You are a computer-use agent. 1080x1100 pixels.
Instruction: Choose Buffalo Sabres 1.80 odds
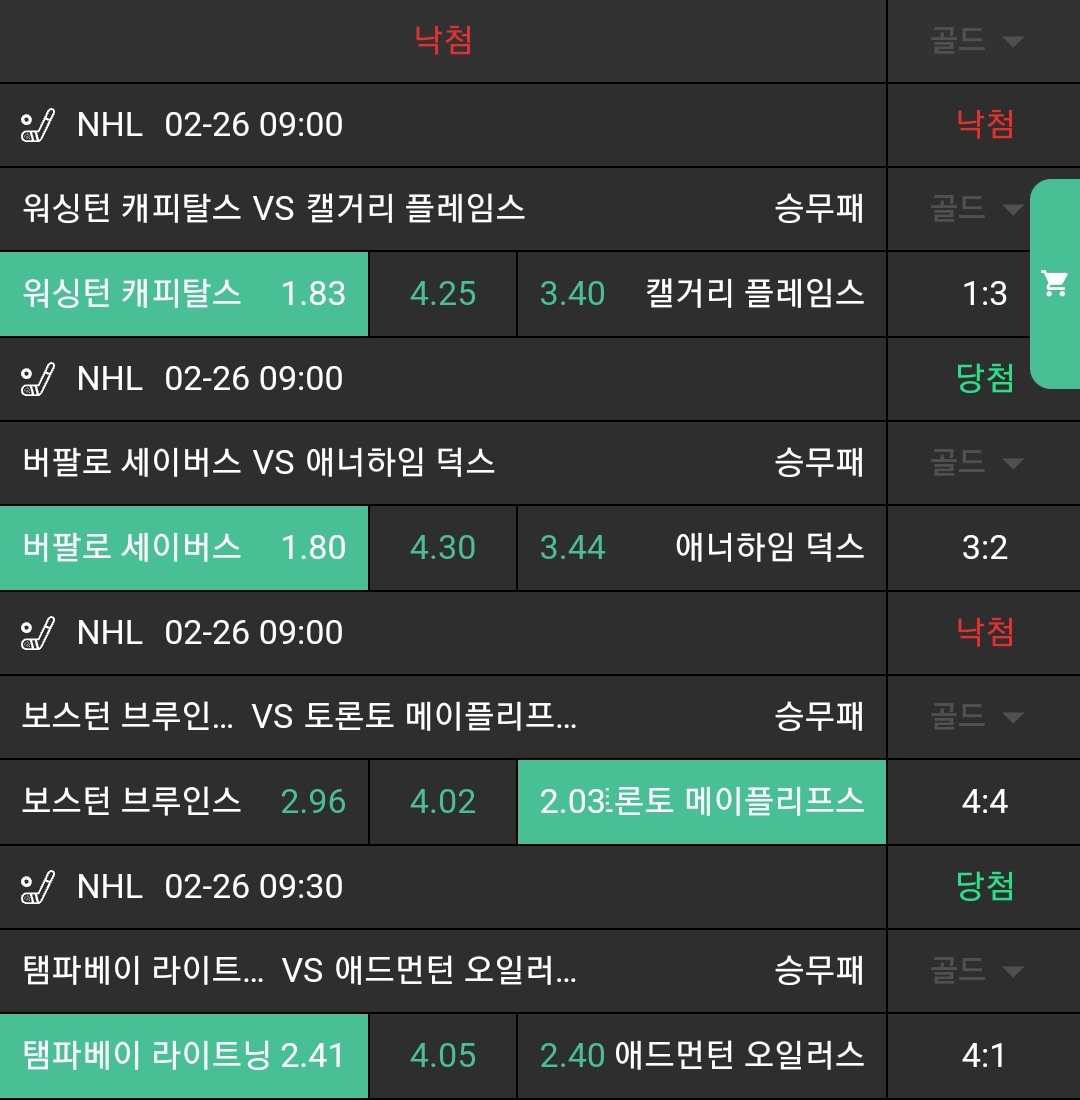184,548
